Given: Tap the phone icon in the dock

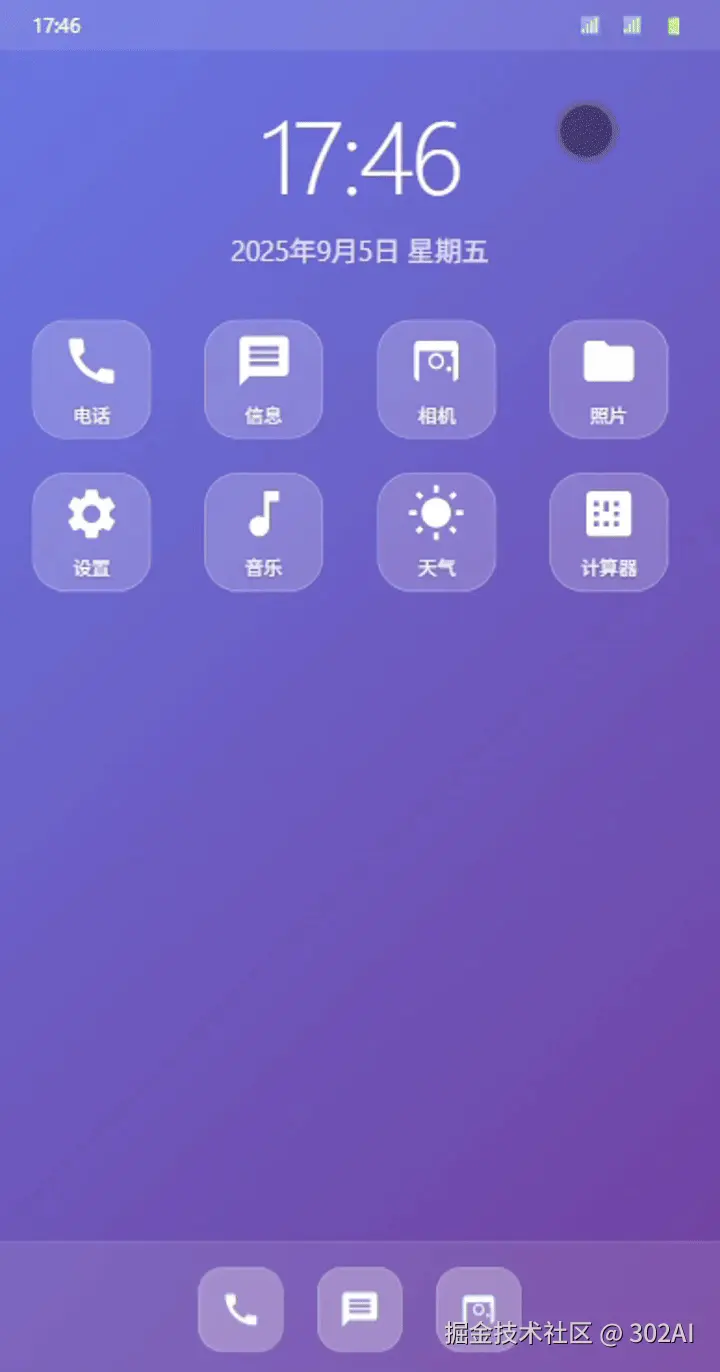Looking at the screenshot, I should [x=241, y=1309].
